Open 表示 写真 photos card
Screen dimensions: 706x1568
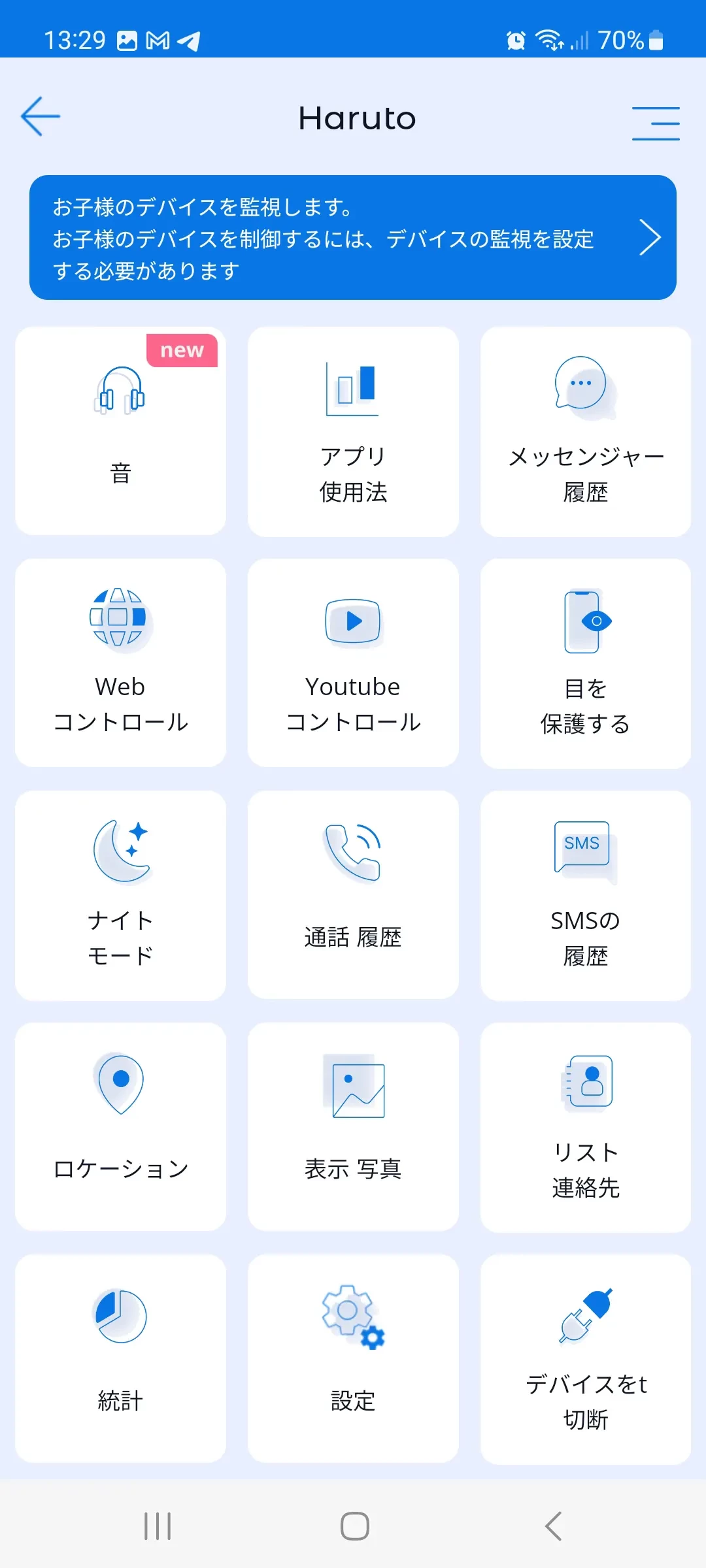pyautogui.click(x=353, y=1126)
